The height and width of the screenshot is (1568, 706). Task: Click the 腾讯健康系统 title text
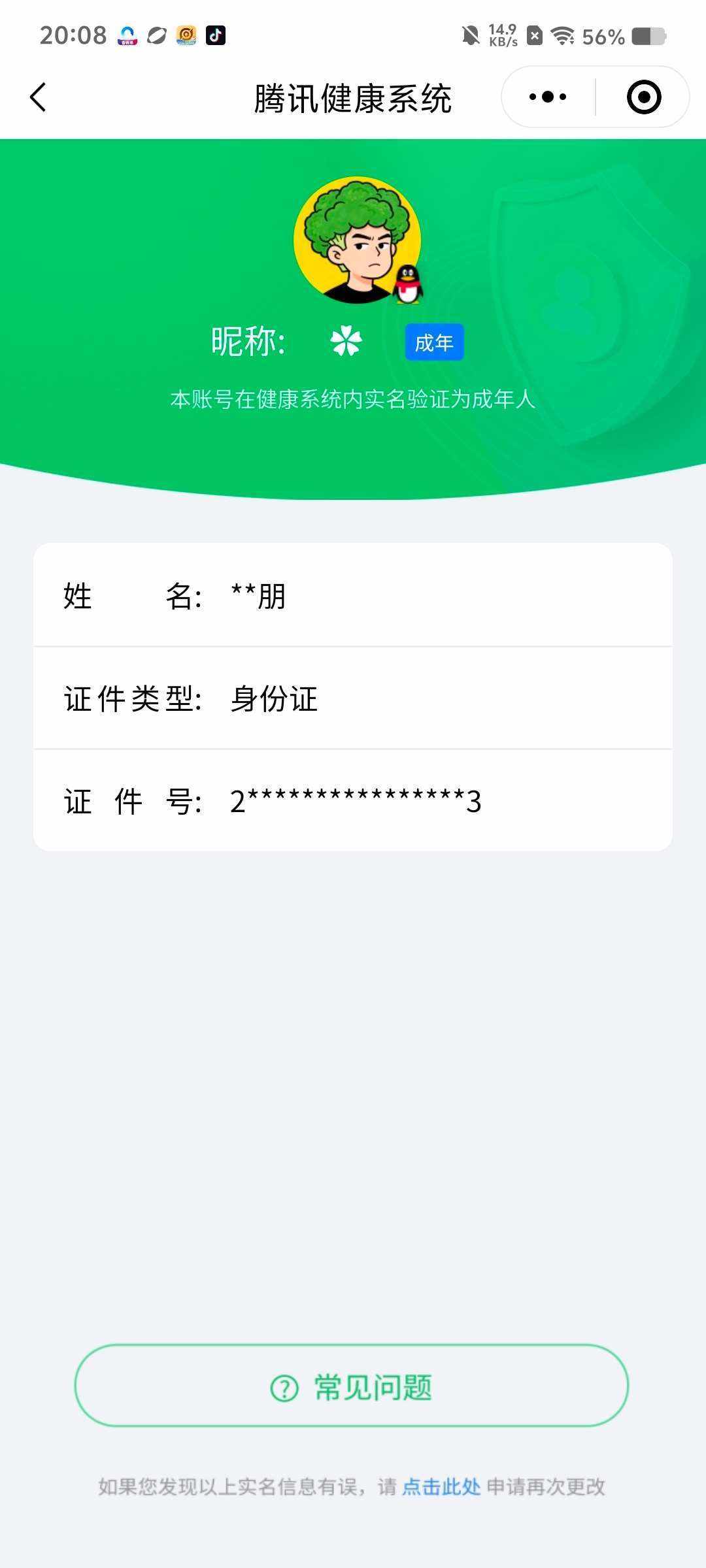353,96
